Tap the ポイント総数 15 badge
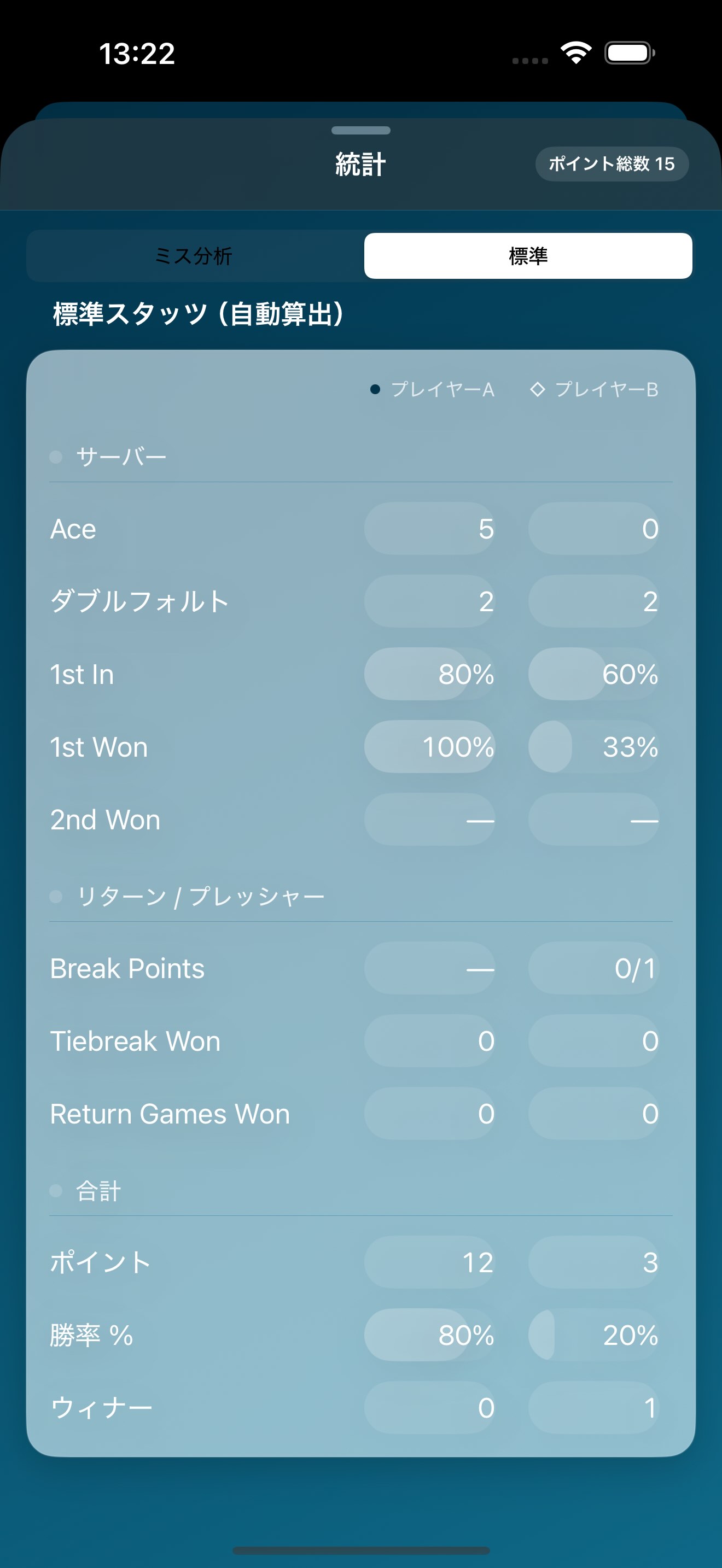 click(x=611, y=163)
